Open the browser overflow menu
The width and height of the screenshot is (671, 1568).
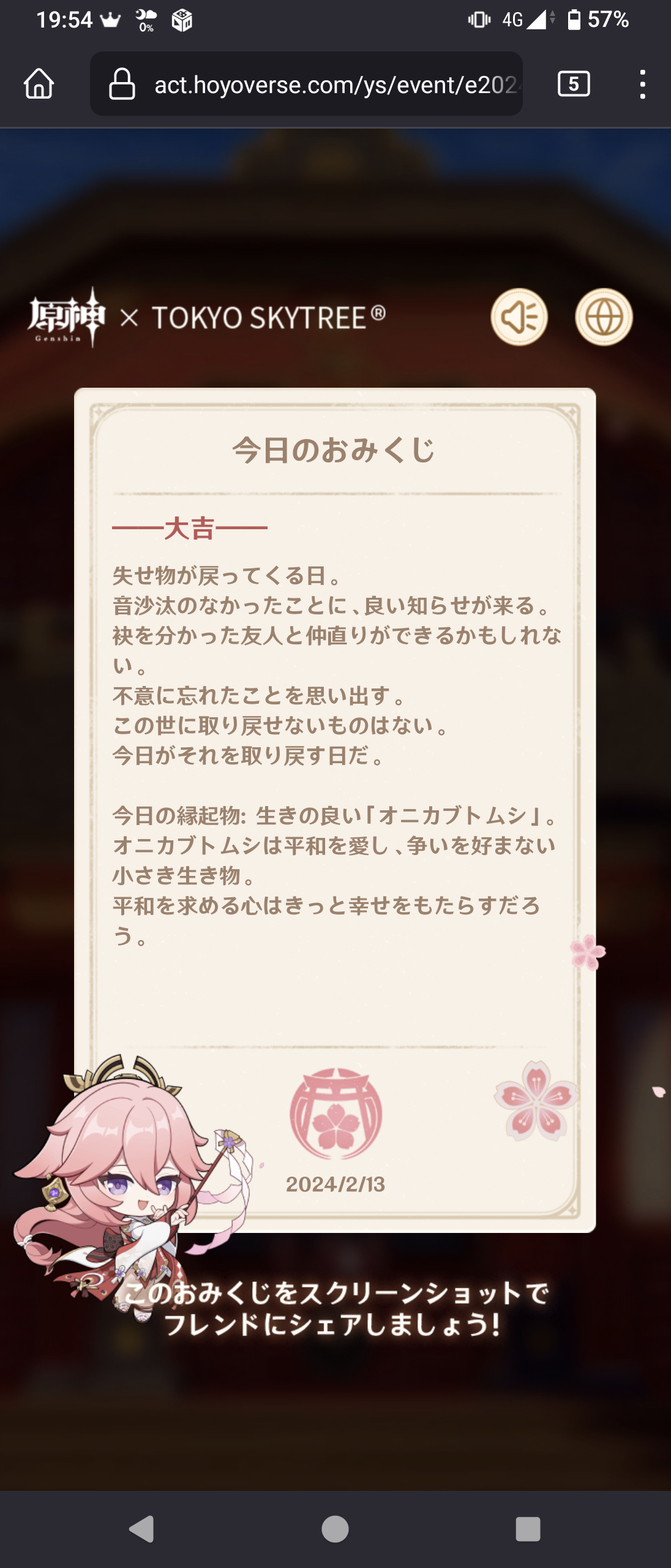[x=642, y=84]
